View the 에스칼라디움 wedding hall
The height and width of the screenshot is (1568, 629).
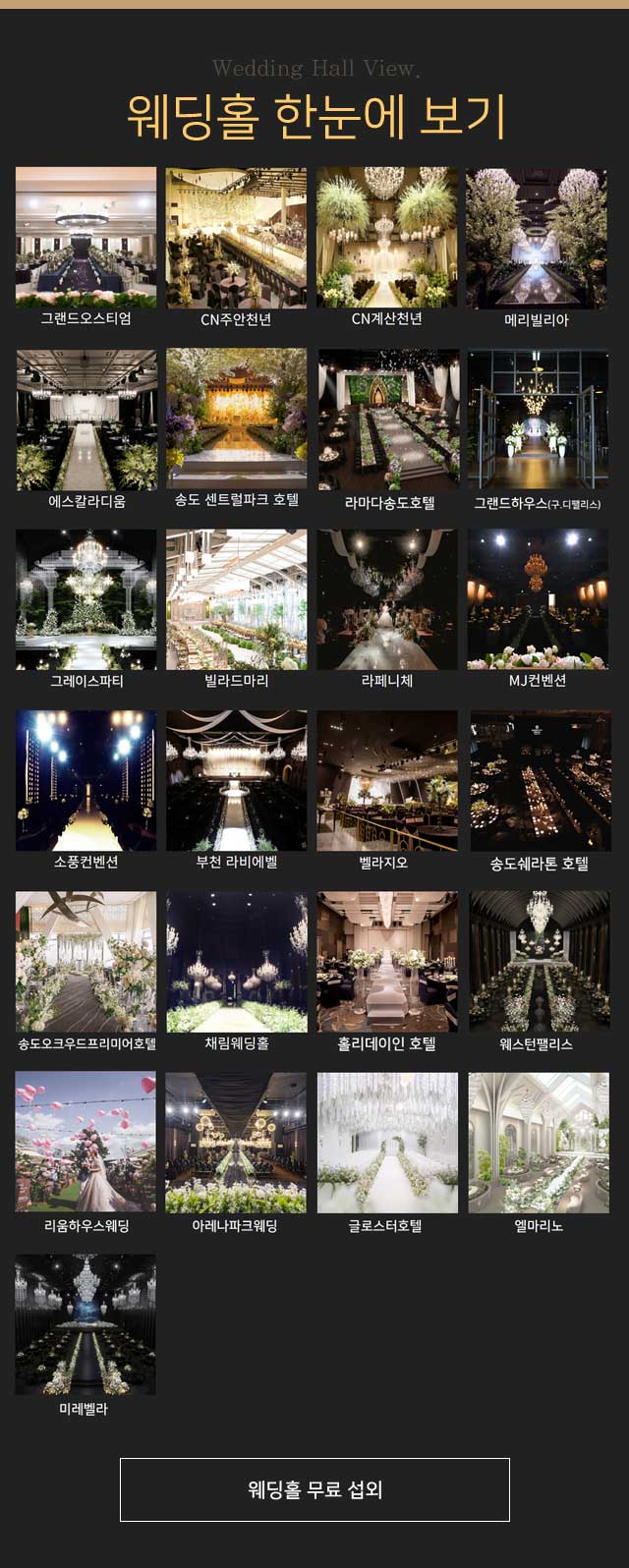[x=86, y=419]
